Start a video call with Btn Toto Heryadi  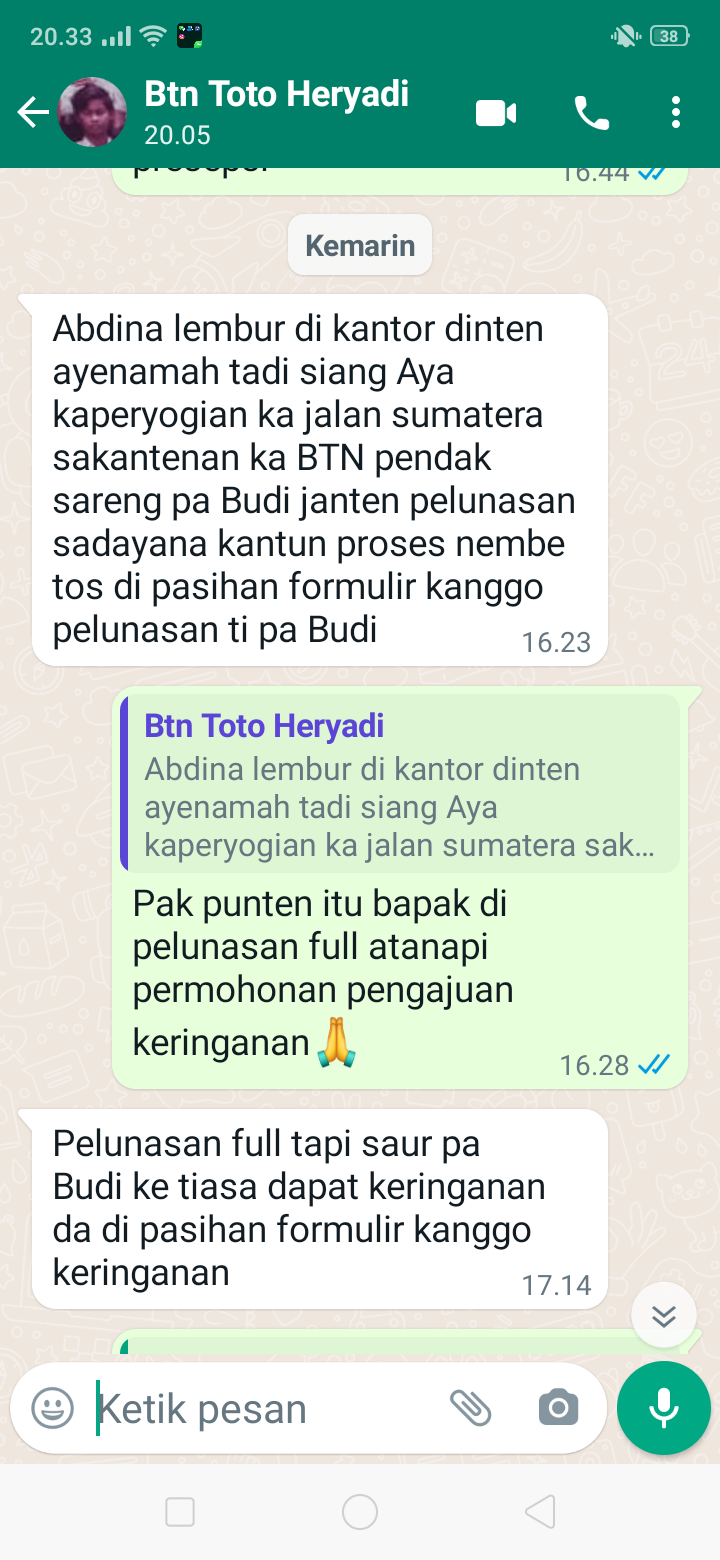(x=496, y=113)
